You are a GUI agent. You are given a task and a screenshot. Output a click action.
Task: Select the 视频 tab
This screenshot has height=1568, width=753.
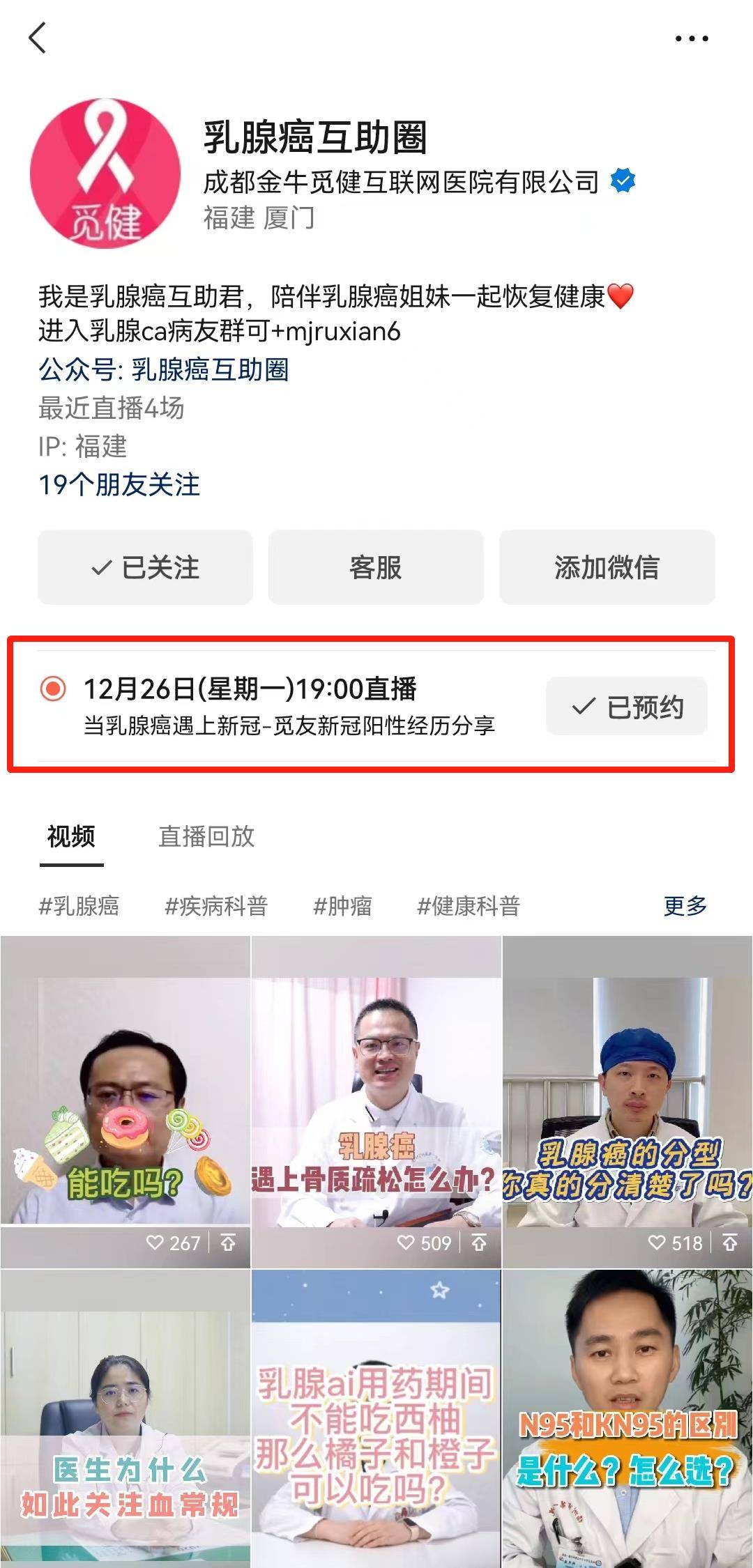[71, 836]
